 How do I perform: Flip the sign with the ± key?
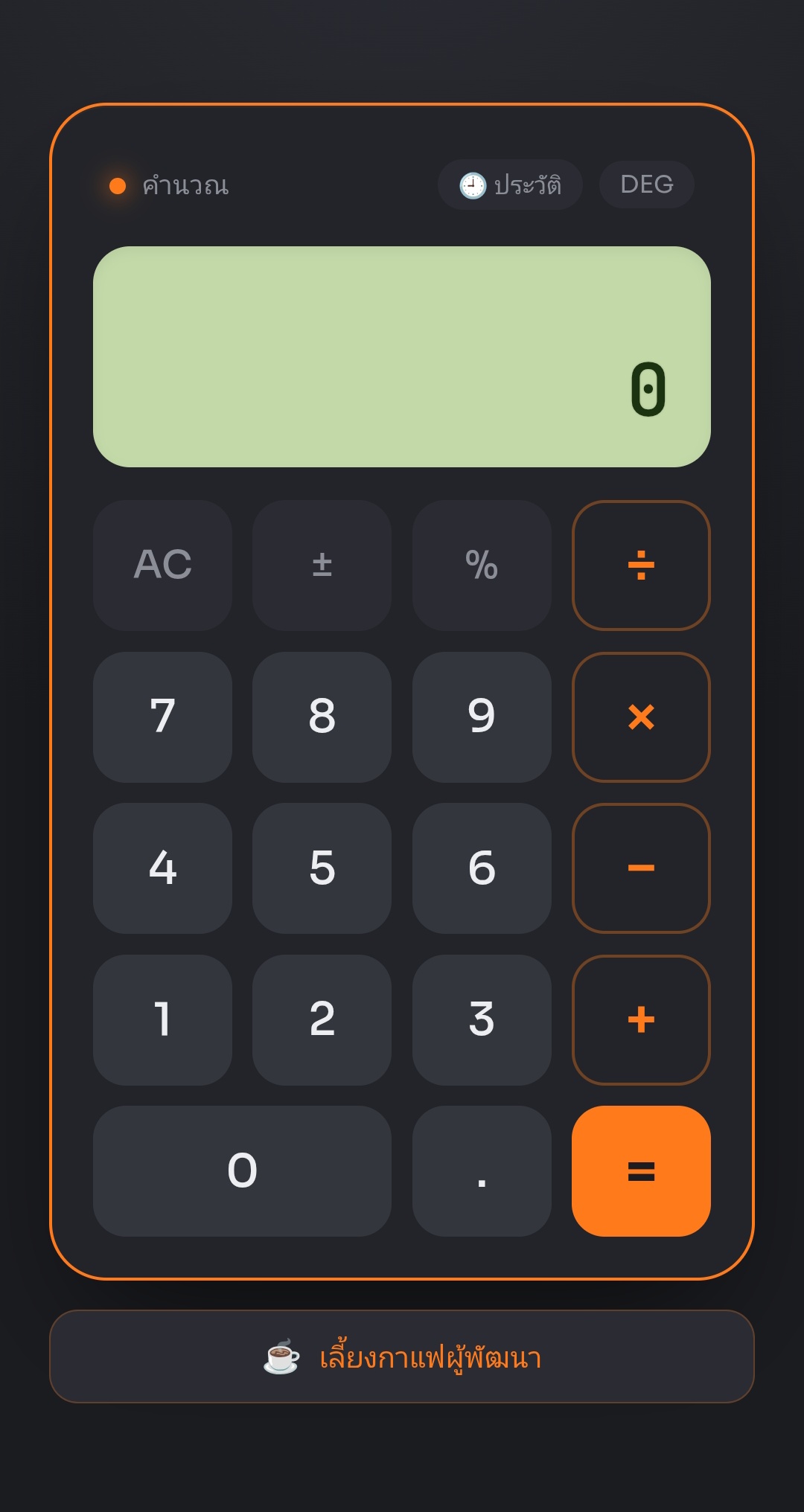[322, 566]
